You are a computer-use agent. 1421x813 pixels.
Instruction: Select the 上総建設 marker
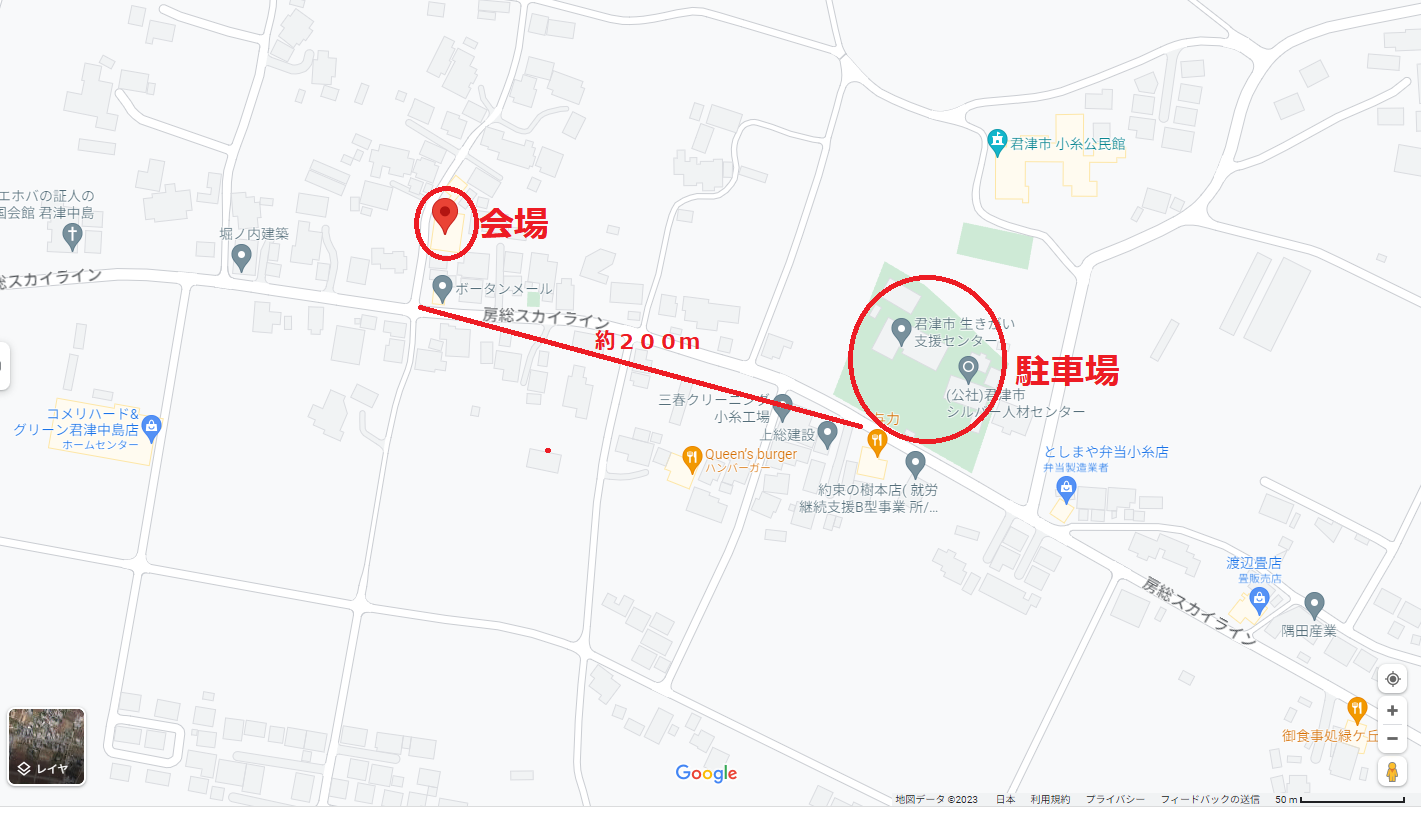click(827, 434)
